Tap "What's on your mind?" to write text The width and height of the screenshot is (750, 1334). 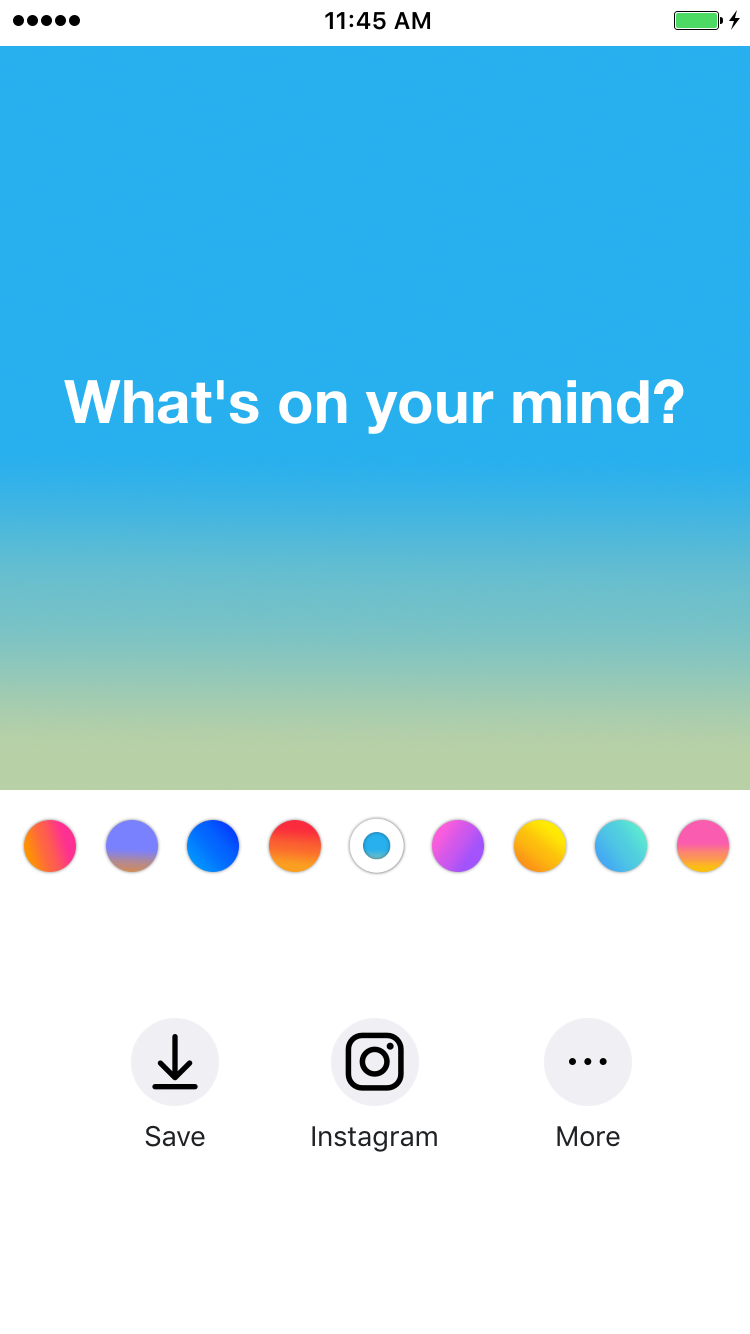(375, 401)
